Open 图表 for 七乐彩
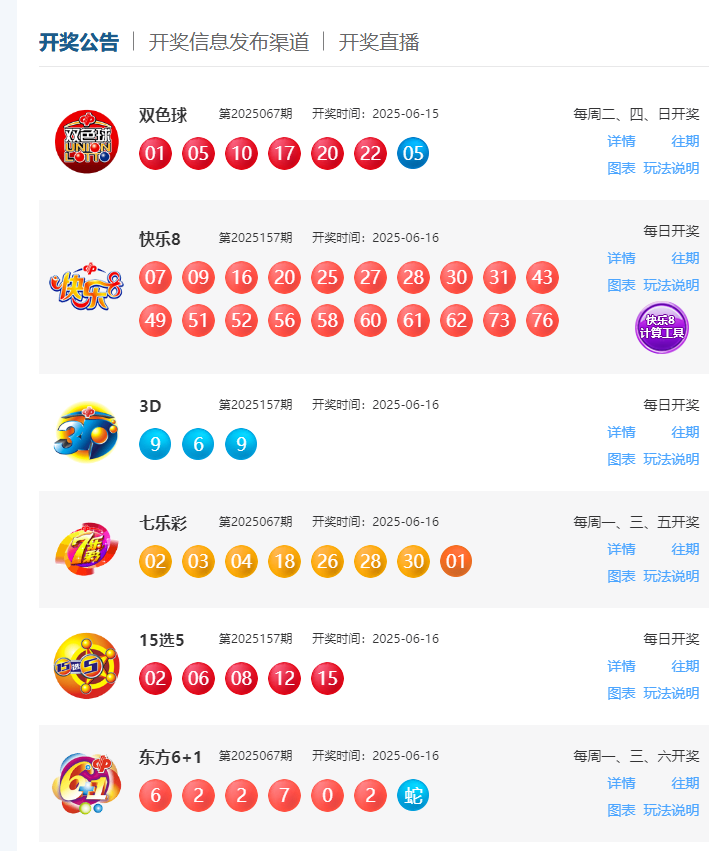Screen dimensions: 721x851 pos(621,576)
